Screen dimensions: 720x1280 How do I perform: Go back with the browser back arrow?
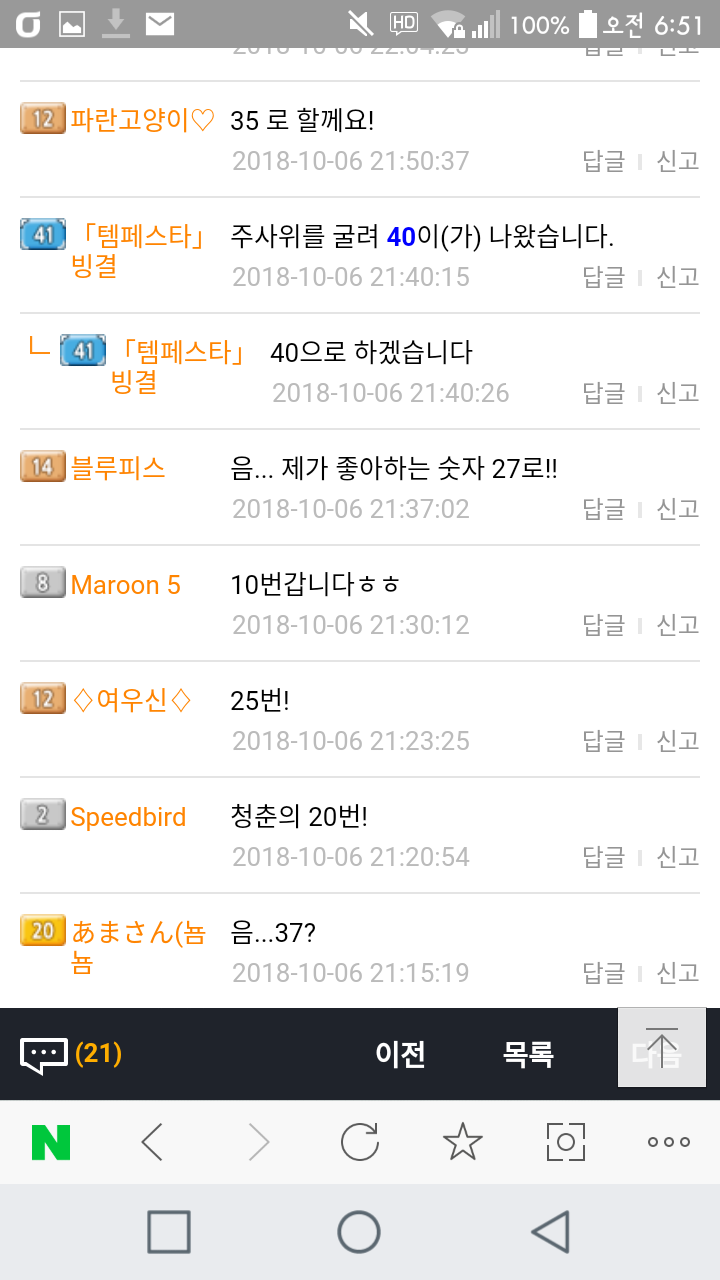(152, 1142)
